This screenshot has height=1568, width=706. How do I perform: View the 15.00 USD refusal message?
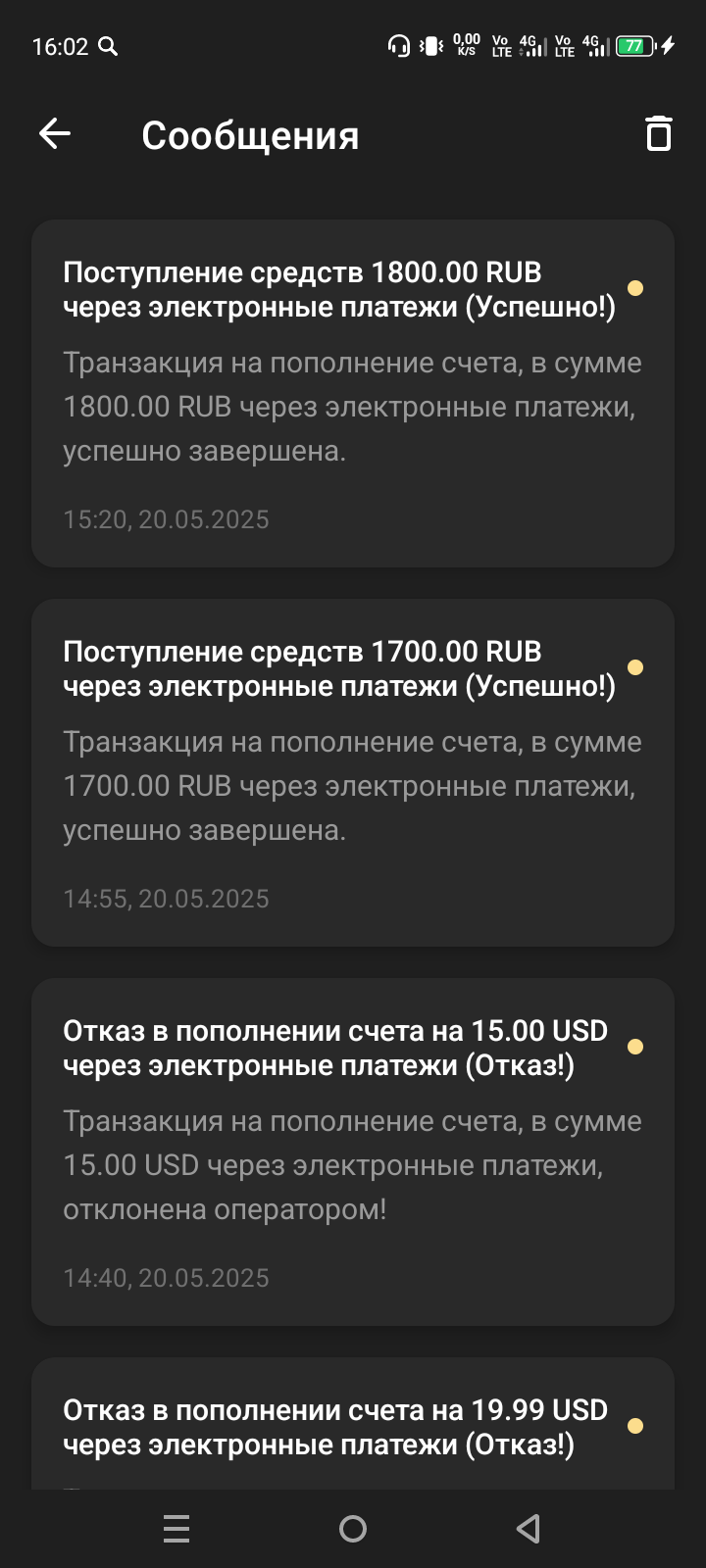[352, 1151]
